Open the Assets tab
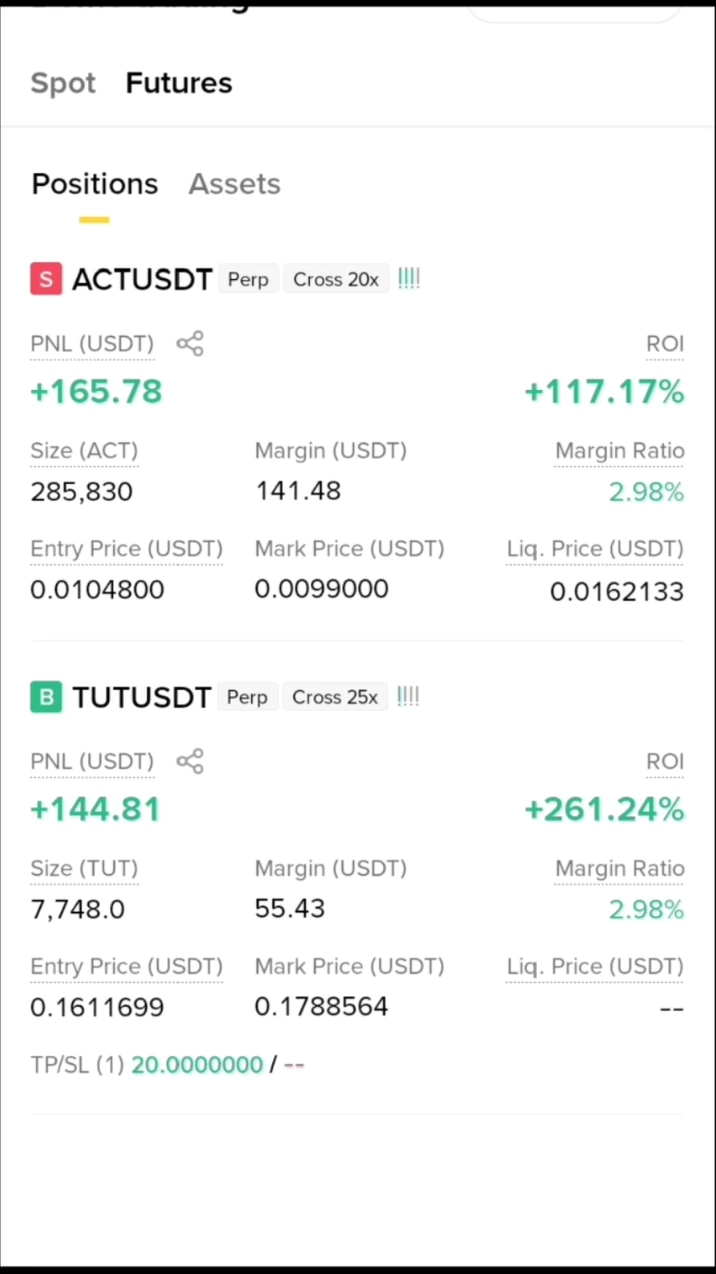Image resolution: width=716 pixels, height=1274 pixels. coord(235,184)
